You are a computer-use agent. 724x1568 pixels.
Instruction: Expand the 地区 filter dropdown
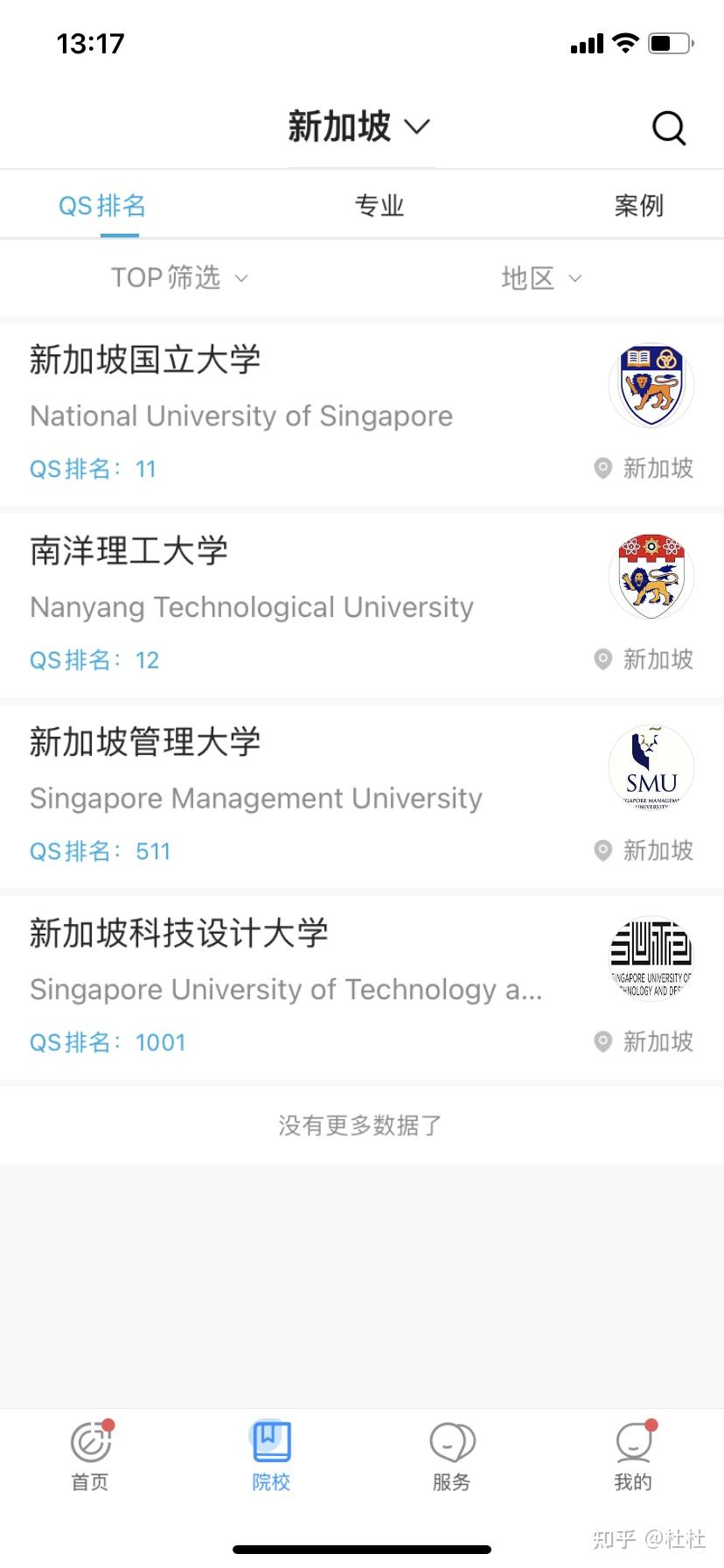541,278
